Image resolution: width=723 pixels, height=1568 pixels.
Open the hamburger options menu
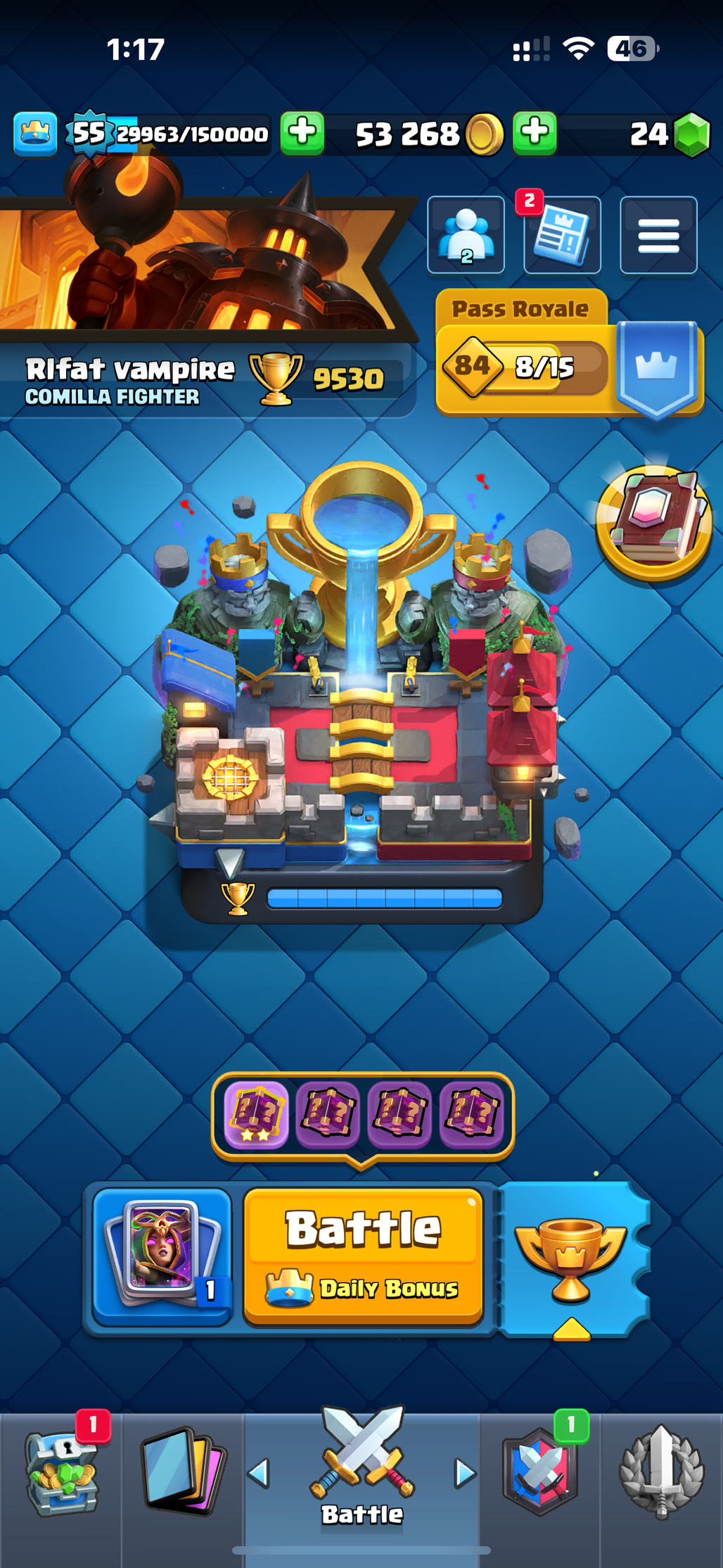(x=658, y=235)
